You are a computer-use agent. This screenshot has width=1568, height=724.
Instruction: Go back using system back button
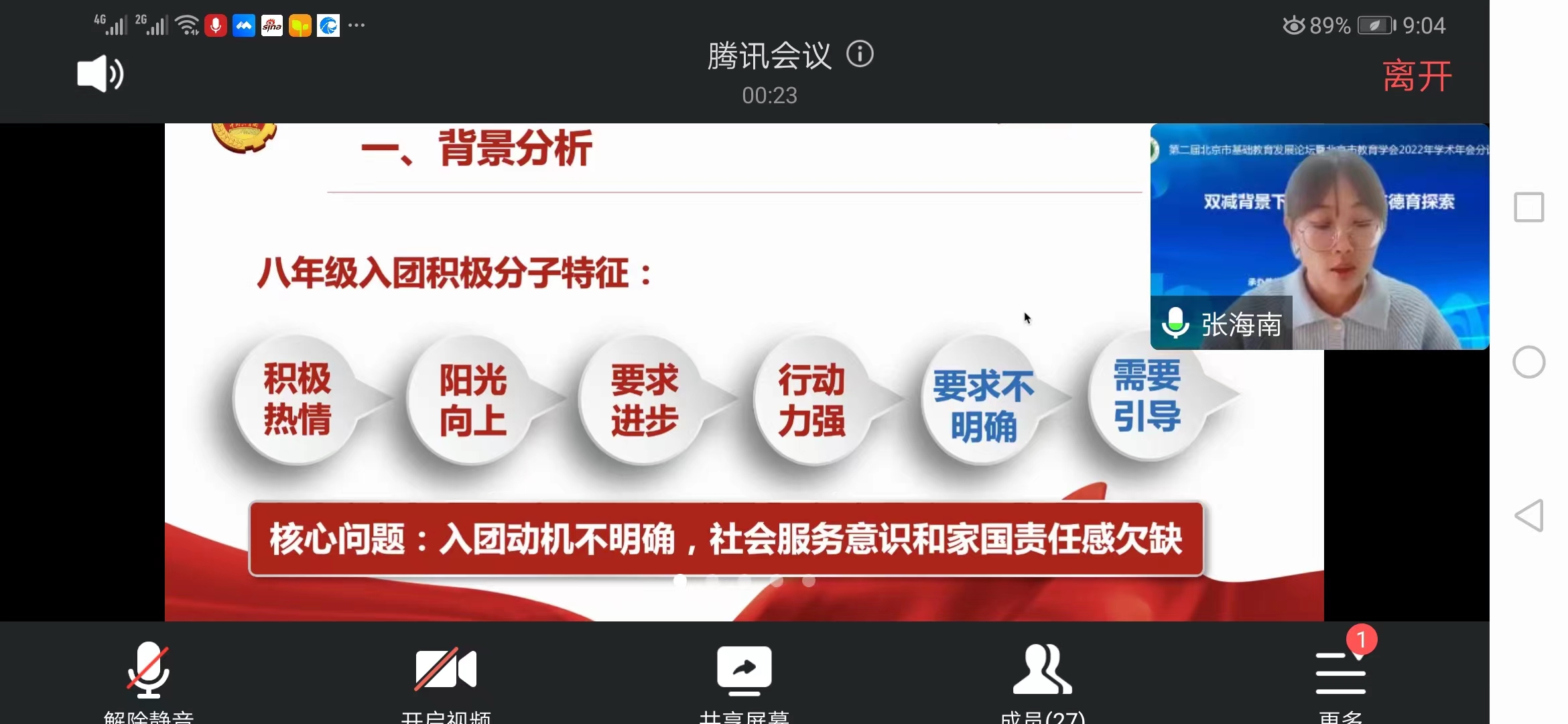(1529, 516)
